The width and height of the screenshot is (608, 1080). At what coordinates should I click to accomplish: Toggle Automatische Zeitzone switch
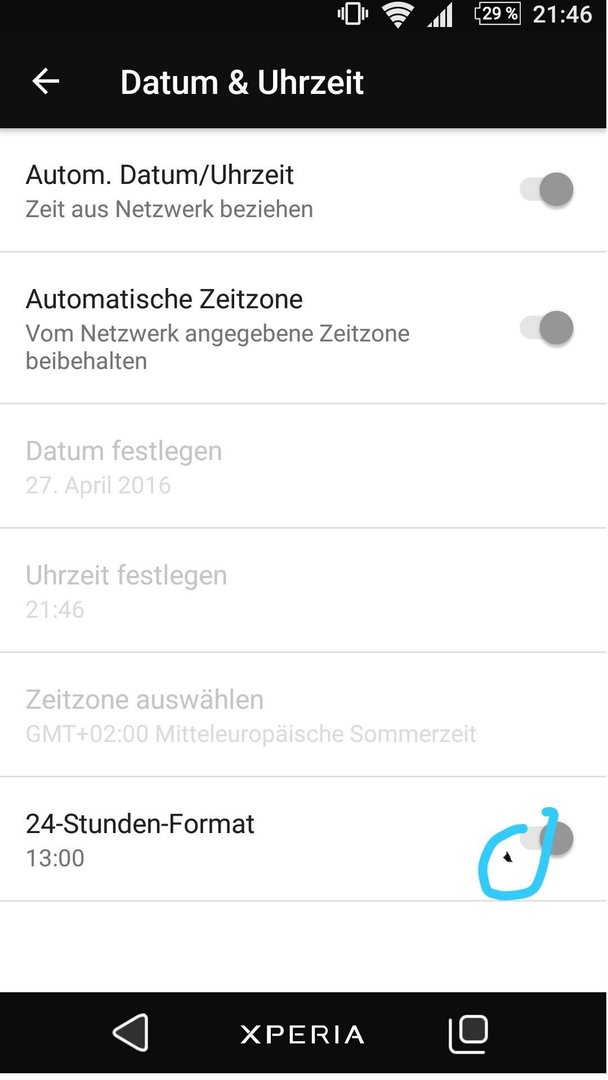point(547,328)
